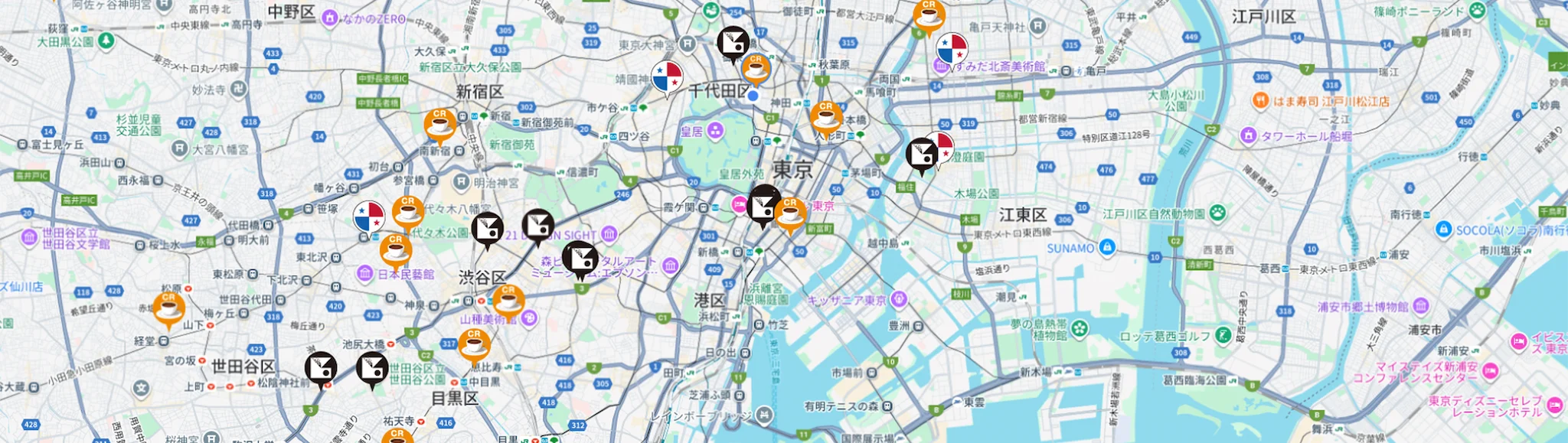Tap the black marker near 池尻大橋

tap(372, 368)
